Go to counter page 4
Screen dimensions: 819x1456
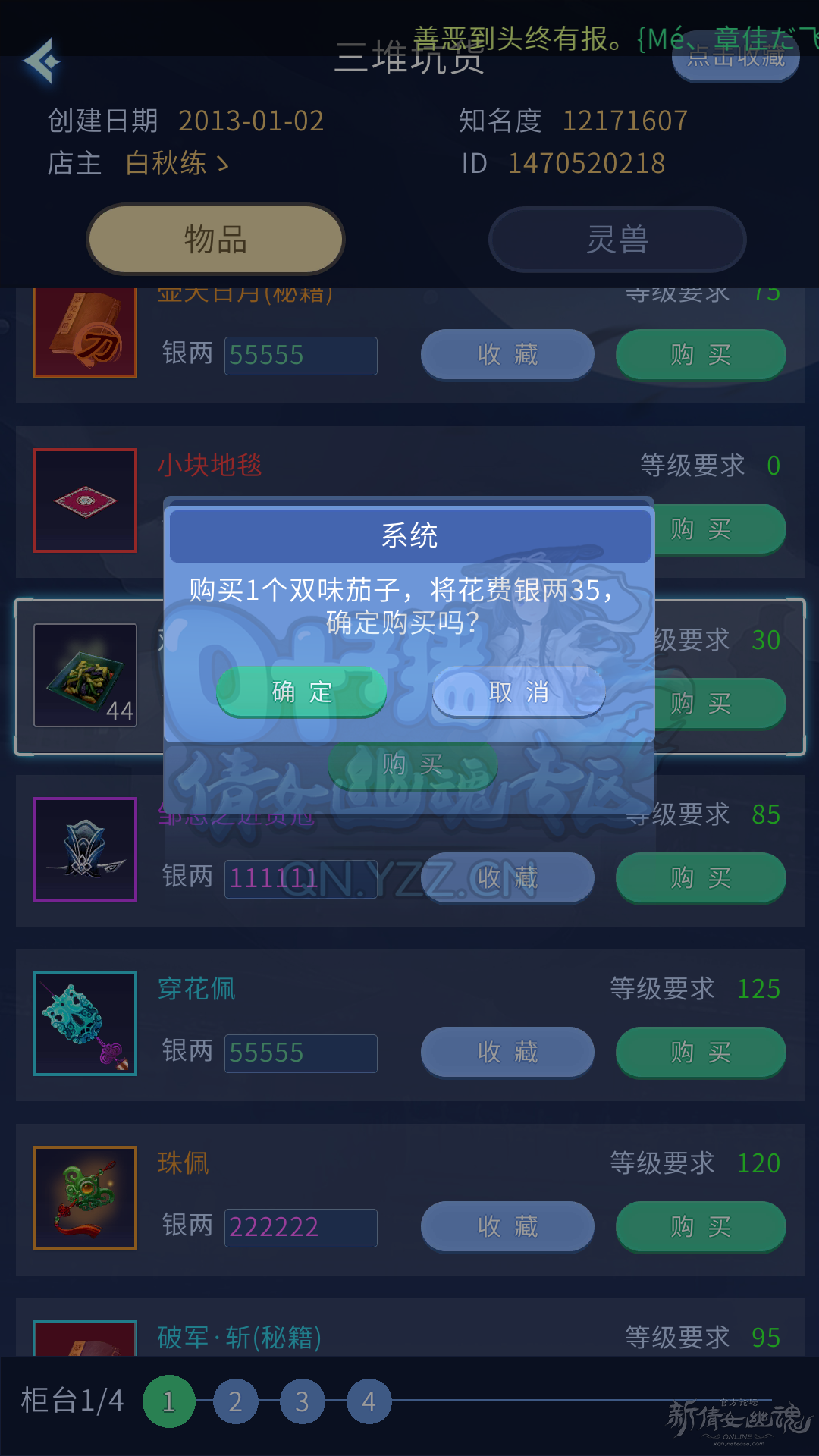pos(369,1401)
